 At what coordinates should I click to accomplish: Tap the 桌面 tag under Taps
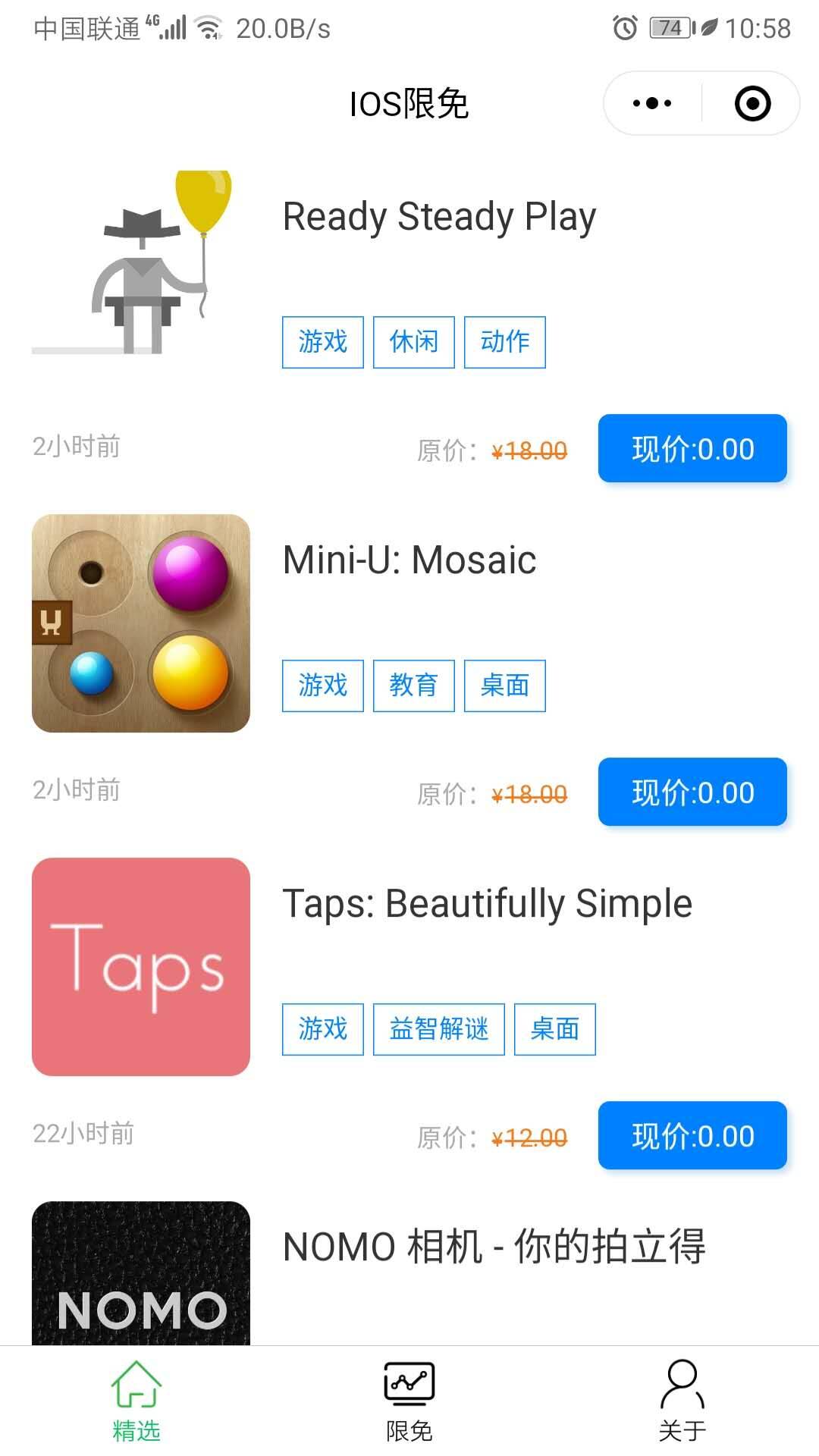(554, 1029)
